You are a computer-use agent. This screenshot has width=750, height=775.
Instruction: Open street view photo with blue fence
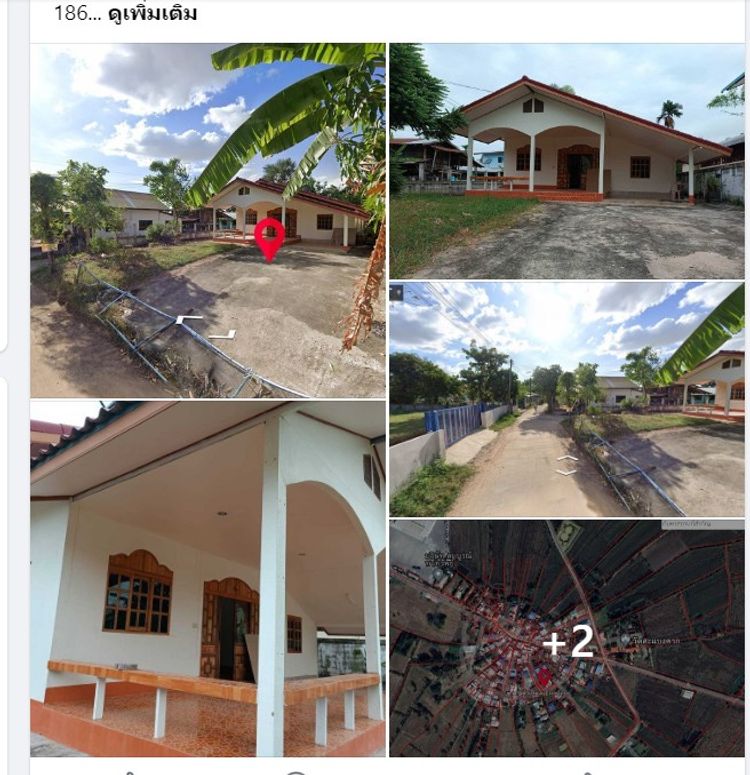[566, 399]
